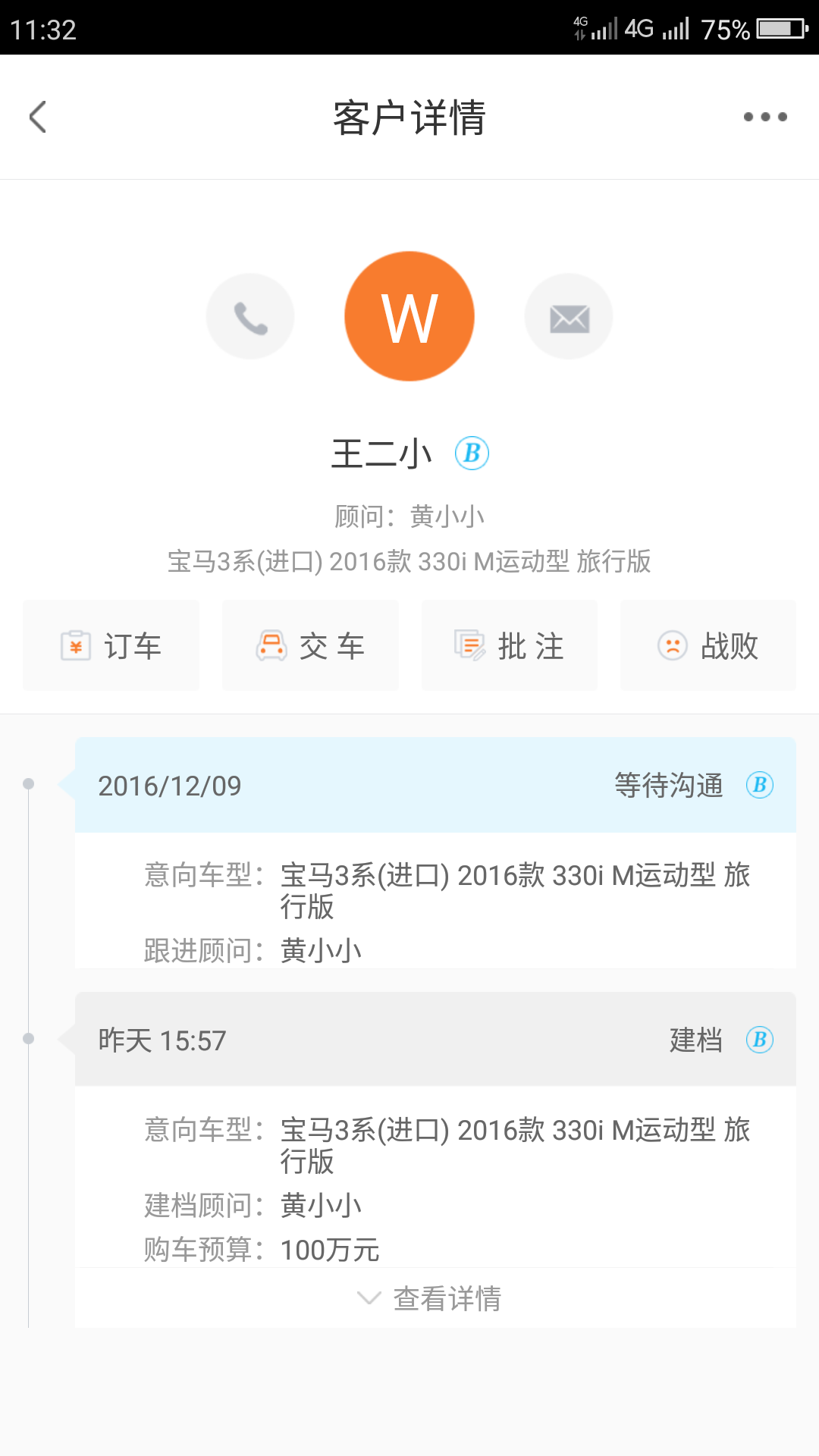Tap the phone icon to call customer
The image size is (819, 1456).
(x=250, y=315)
